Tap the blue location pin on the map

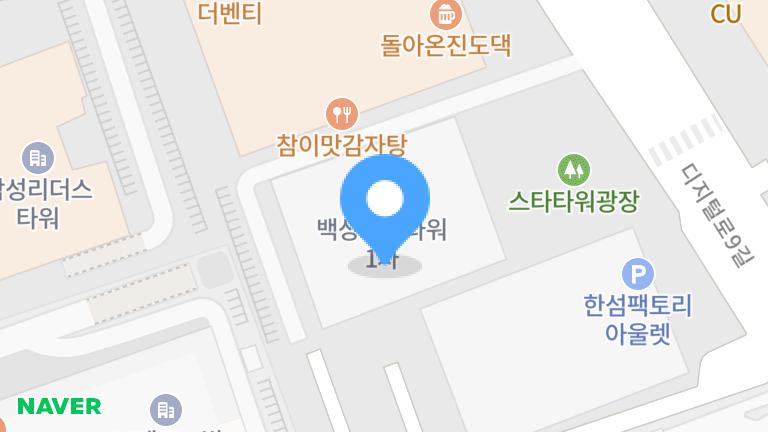(x=385, y=202)
